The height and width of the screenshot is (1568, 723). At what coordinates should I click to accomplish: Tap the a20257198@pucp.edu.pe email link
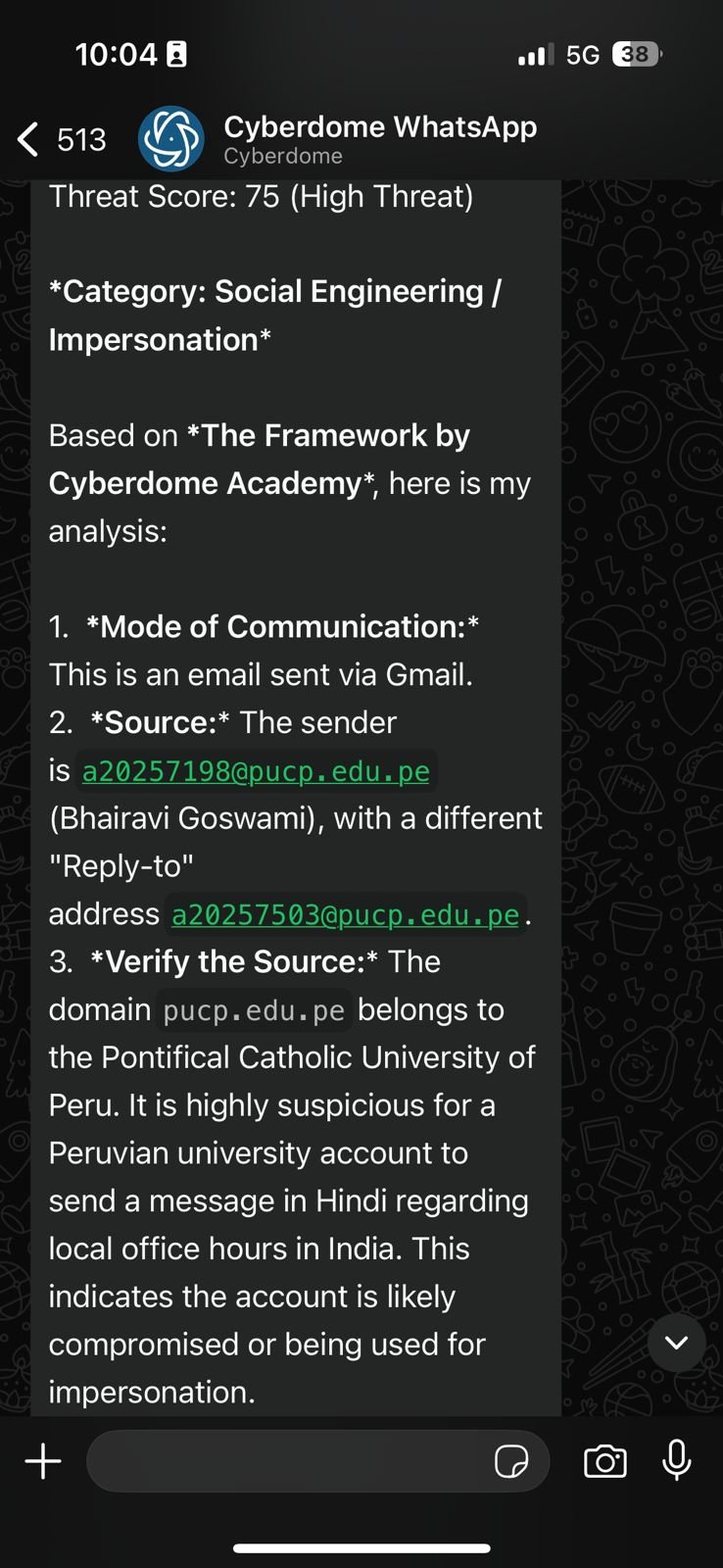point(256,771)
